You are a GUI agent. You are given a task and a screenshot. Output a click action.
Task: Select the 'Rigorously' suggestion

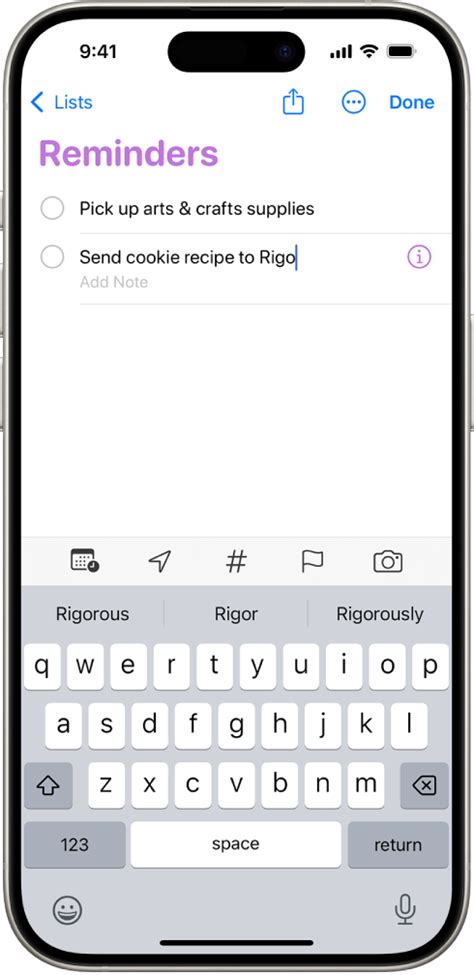tap(379, 614)
